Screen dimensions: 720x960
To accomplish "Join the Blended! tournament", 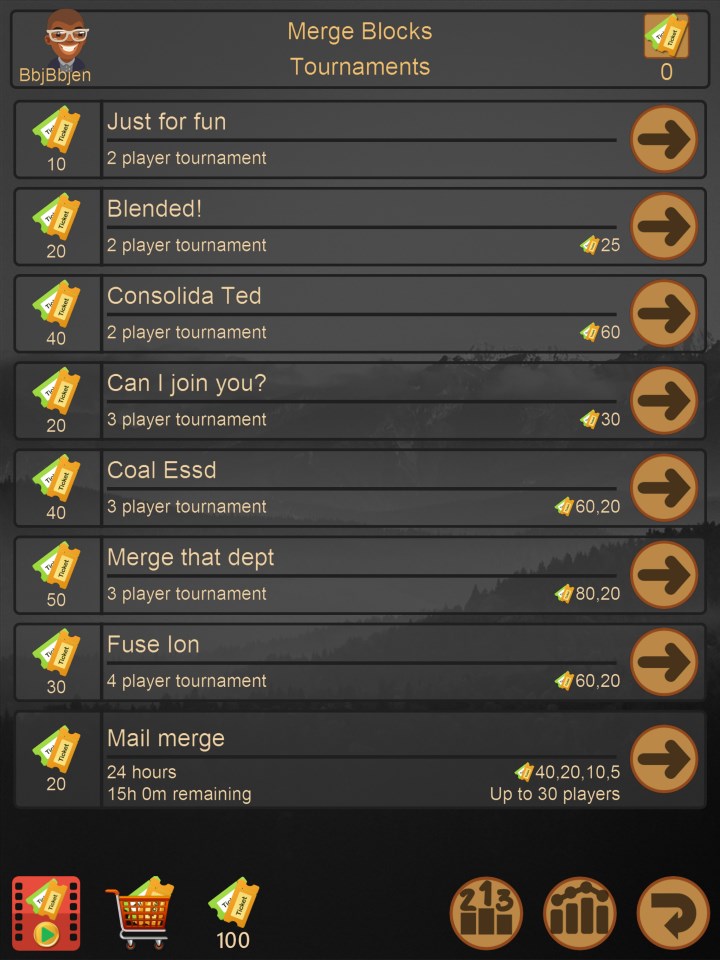I will pos(664,227).
